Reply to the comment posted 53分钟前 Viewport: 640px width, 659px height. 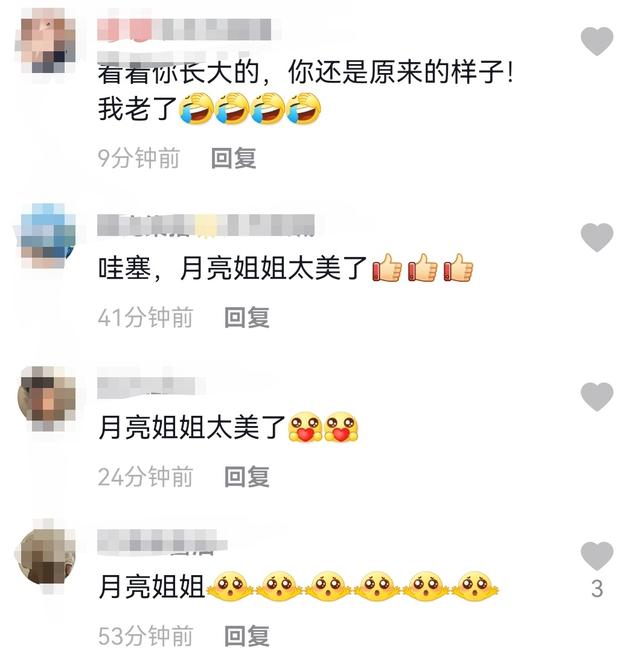[246, 636]
